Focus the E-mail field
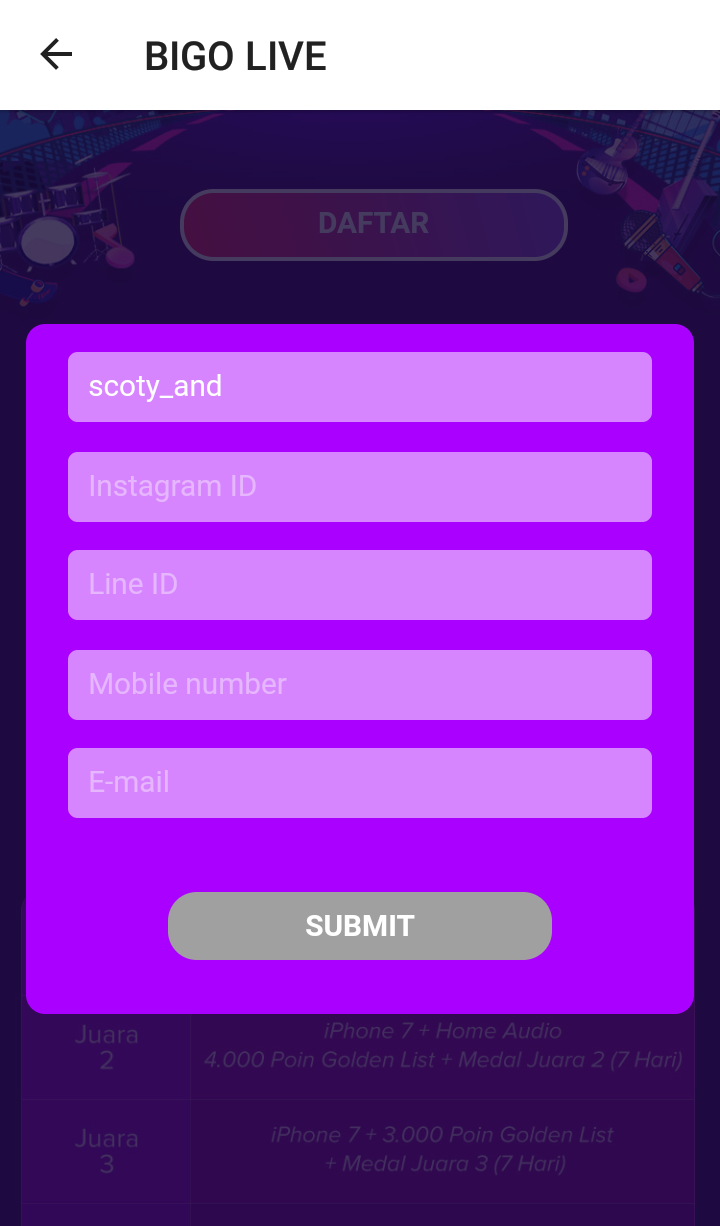 [x=360, y=783]
